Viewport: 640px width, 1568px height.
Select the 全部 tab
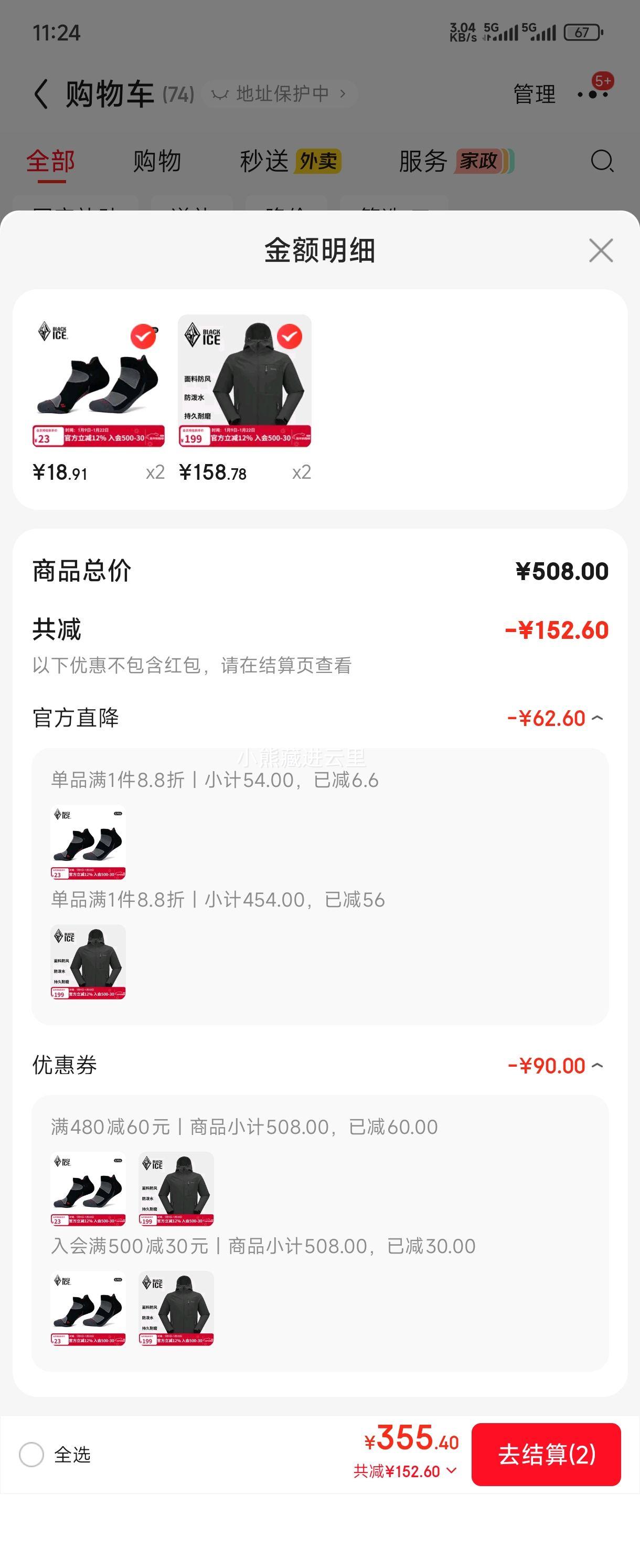point(50,161)
